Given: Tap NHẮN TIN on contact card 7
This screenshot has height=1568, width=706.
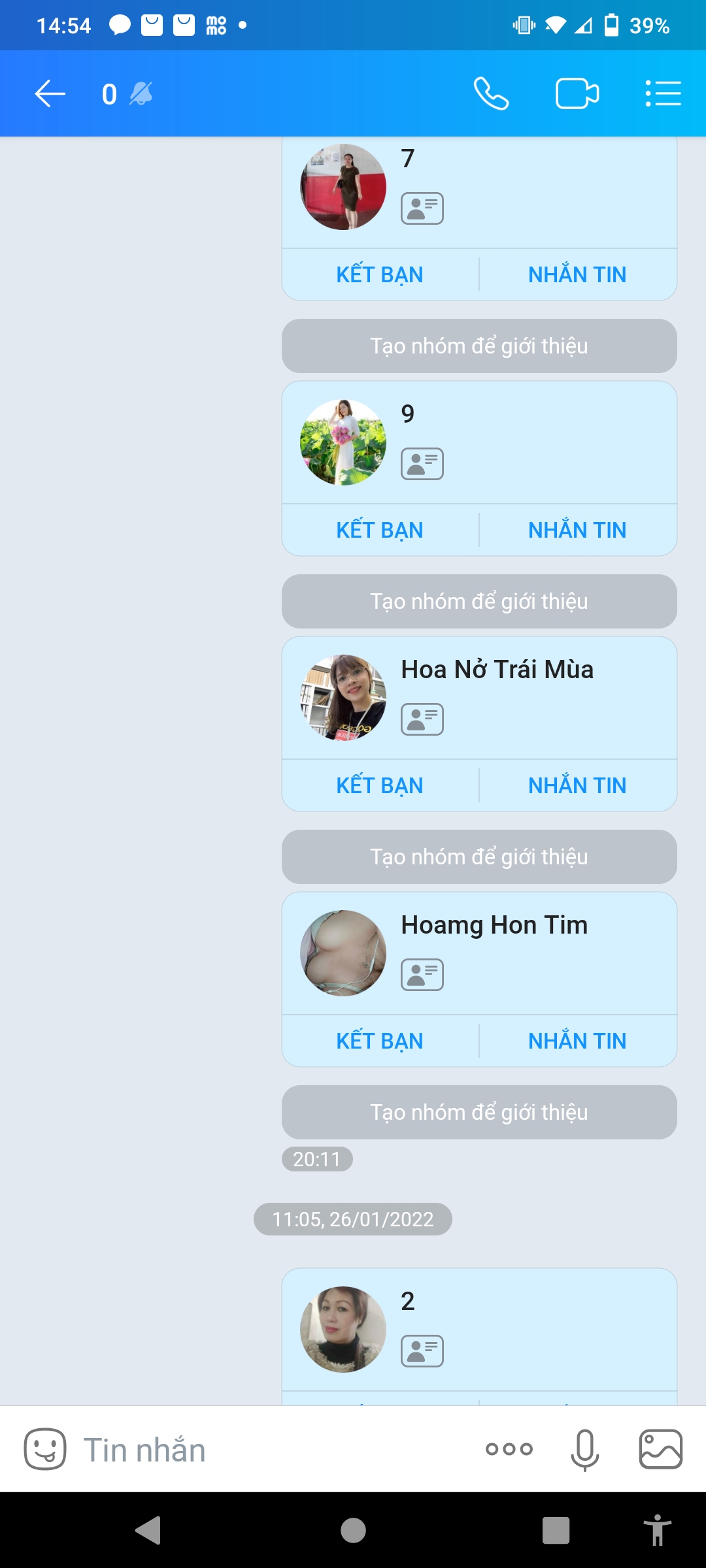Looking at the screenshot, I should [x=577, y=274].
